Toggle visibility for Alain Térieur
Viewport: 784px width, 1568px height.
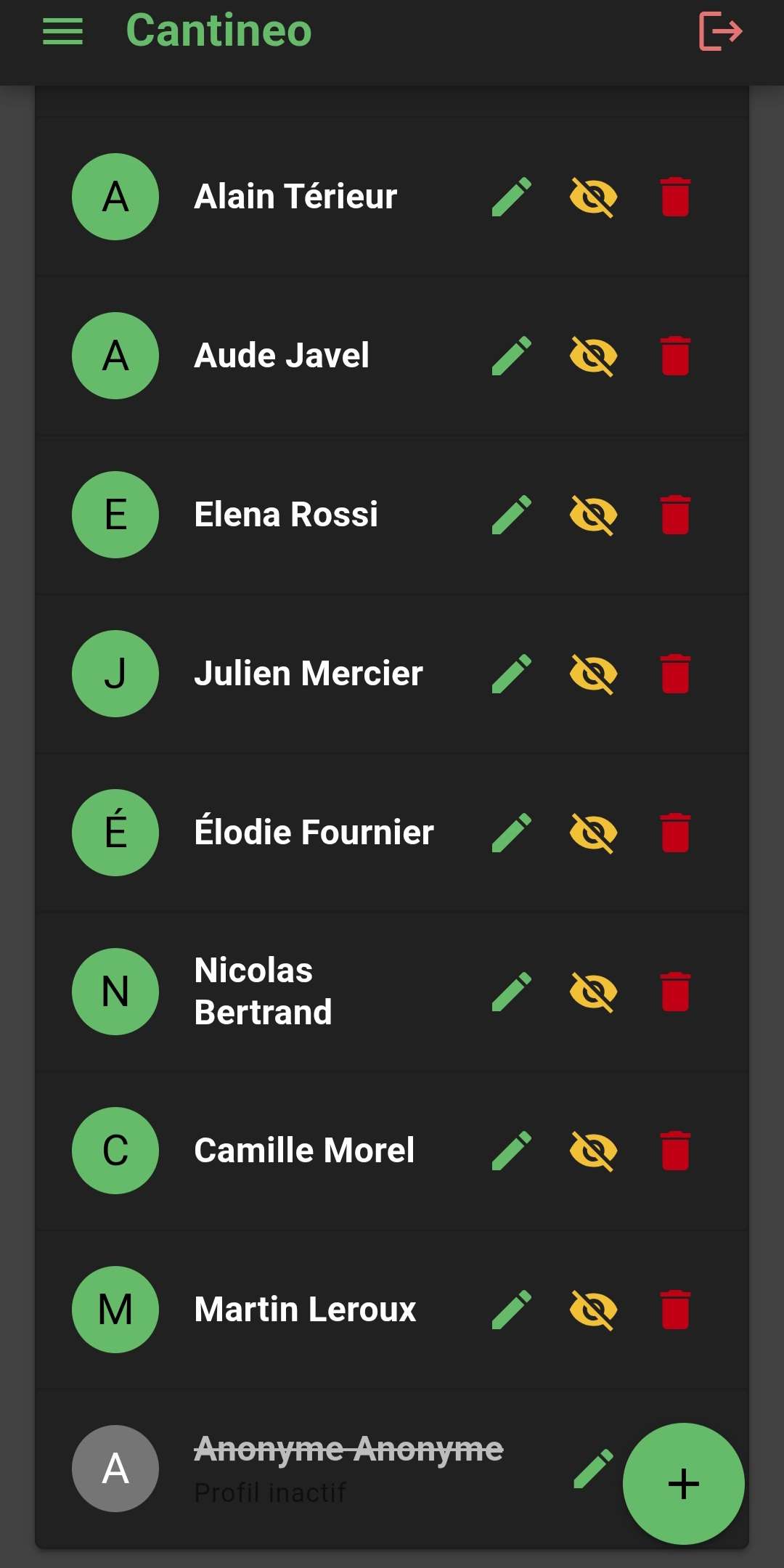click(592, 197)
